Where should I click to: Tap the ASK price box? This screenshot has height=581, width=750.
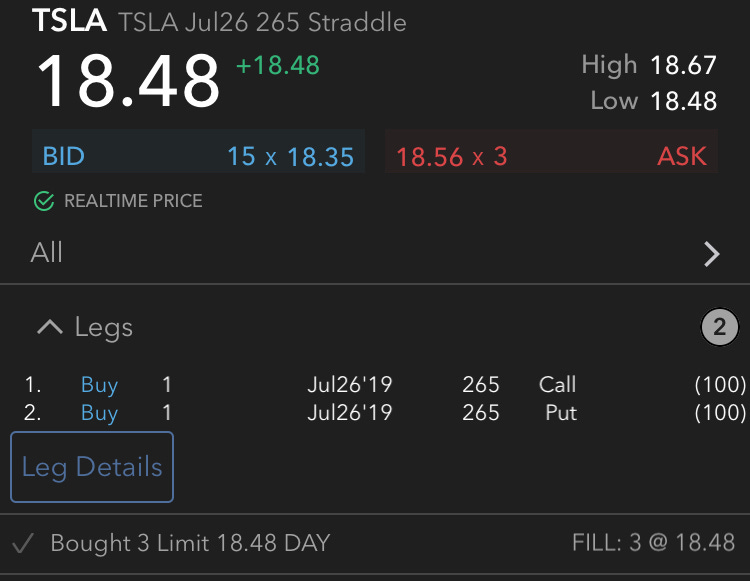(x=551, y=156)
